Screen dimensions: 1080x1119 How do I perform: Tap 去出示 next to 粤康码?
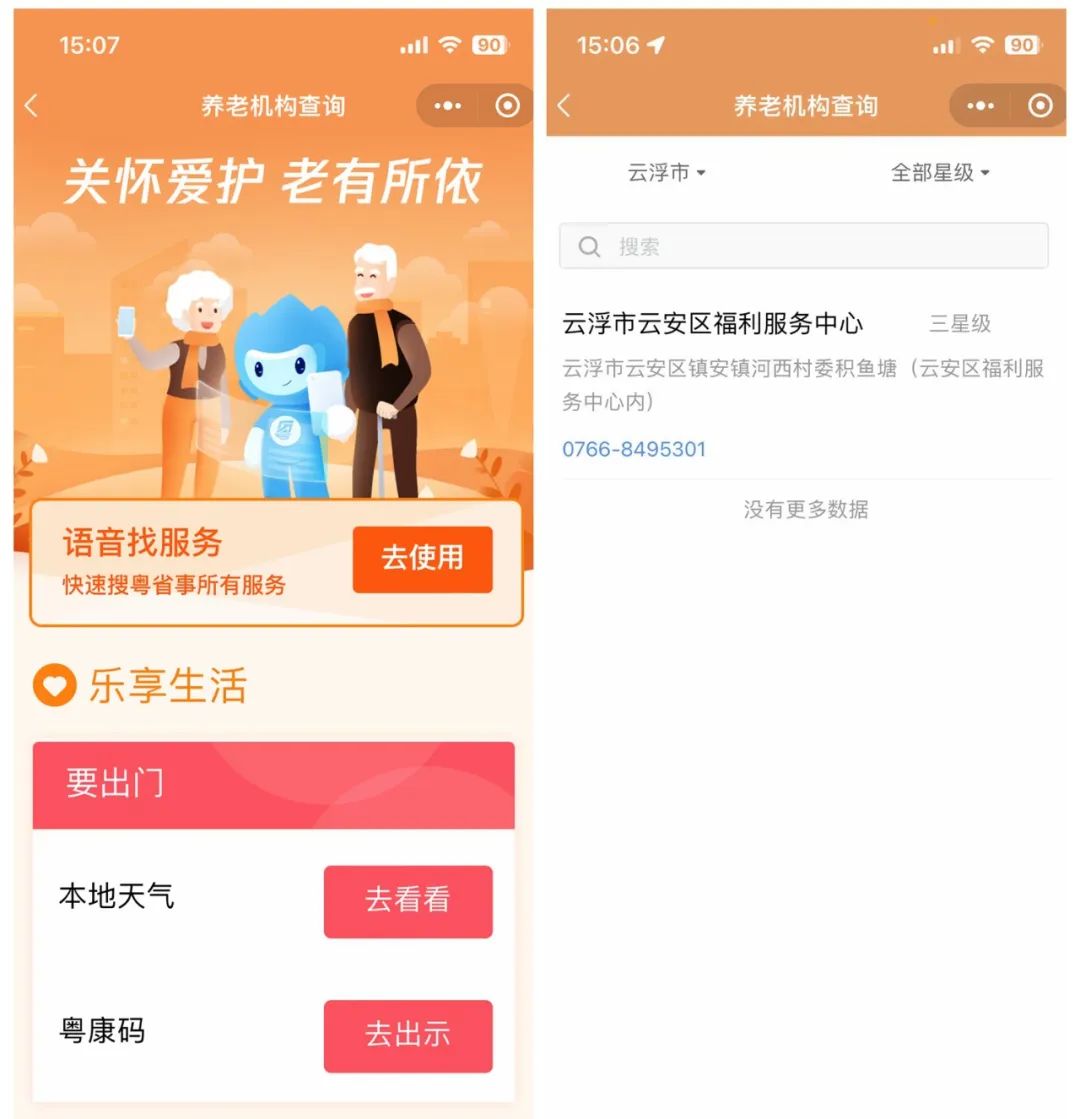click(x=407, y=1035)
